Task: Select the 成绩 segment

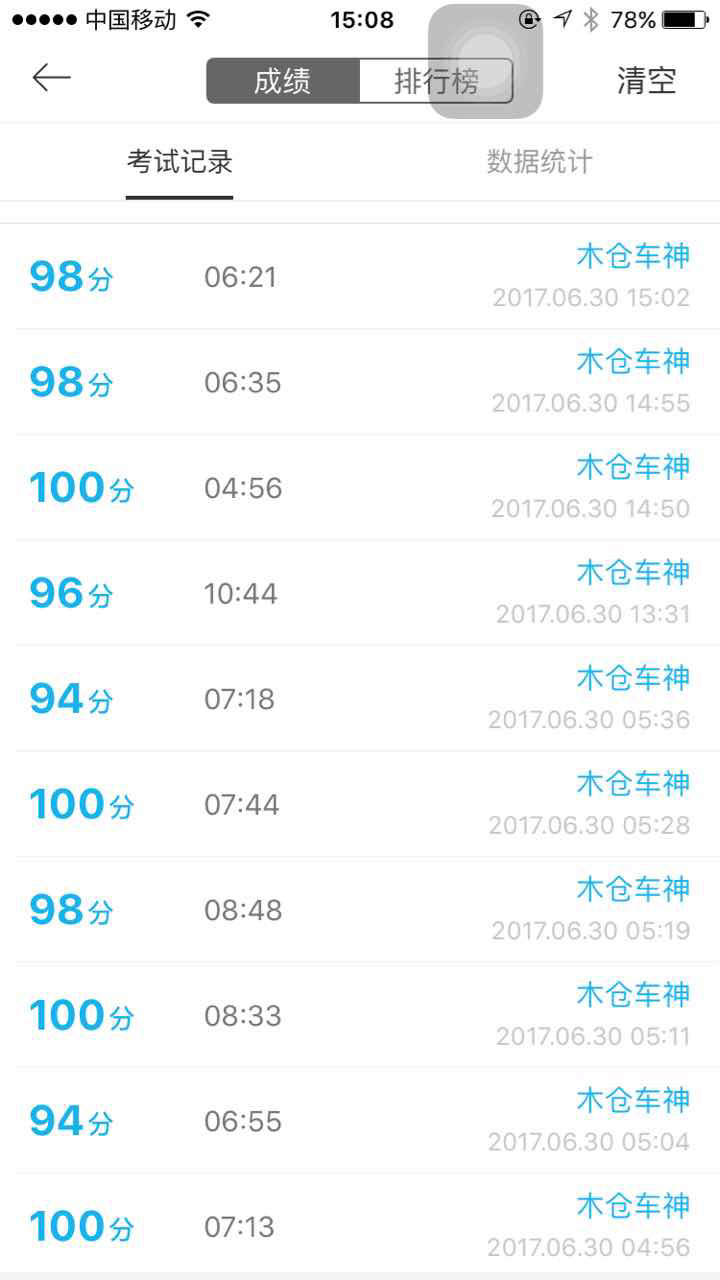Action: coord(282,81)
